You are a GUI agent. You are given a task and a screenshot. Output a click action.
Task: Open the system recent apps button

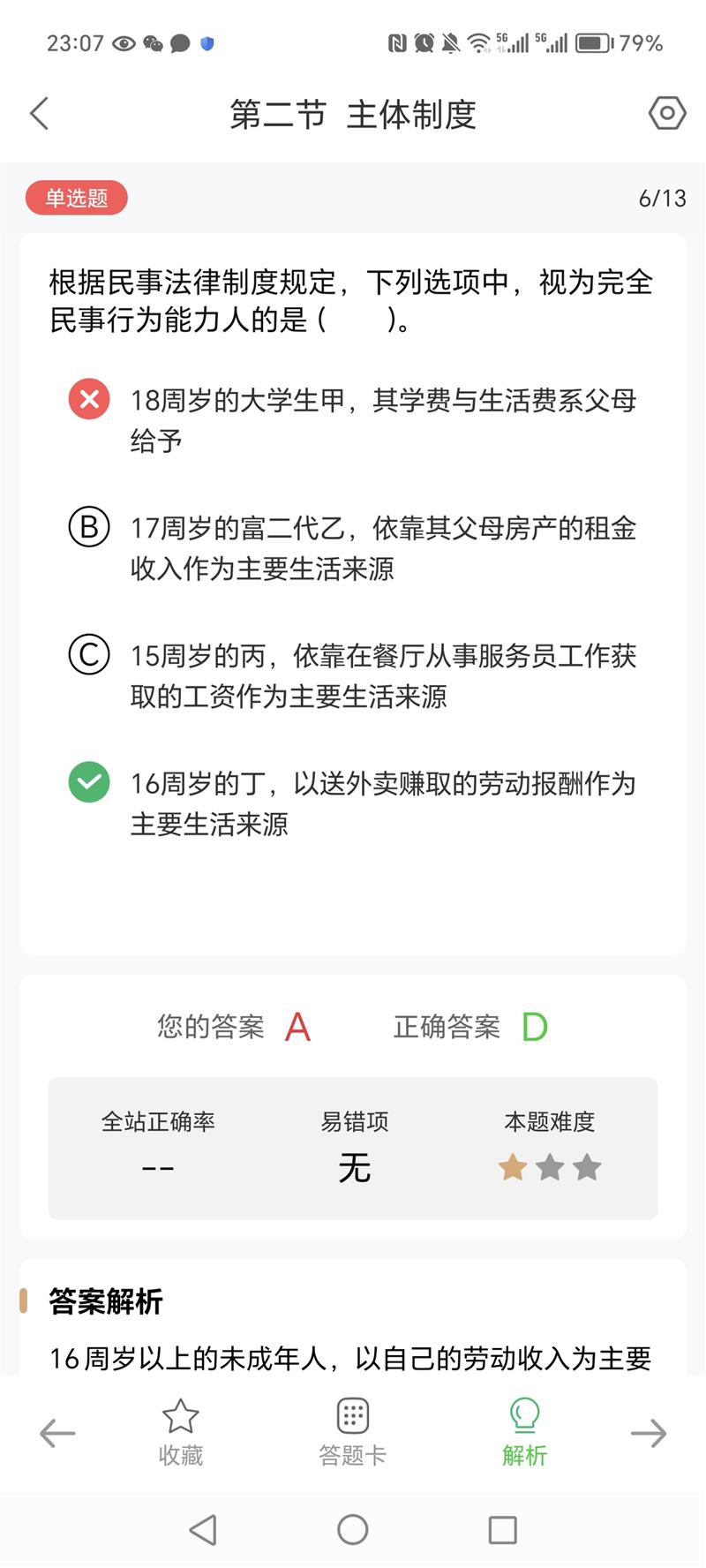tap(502, 1530)
